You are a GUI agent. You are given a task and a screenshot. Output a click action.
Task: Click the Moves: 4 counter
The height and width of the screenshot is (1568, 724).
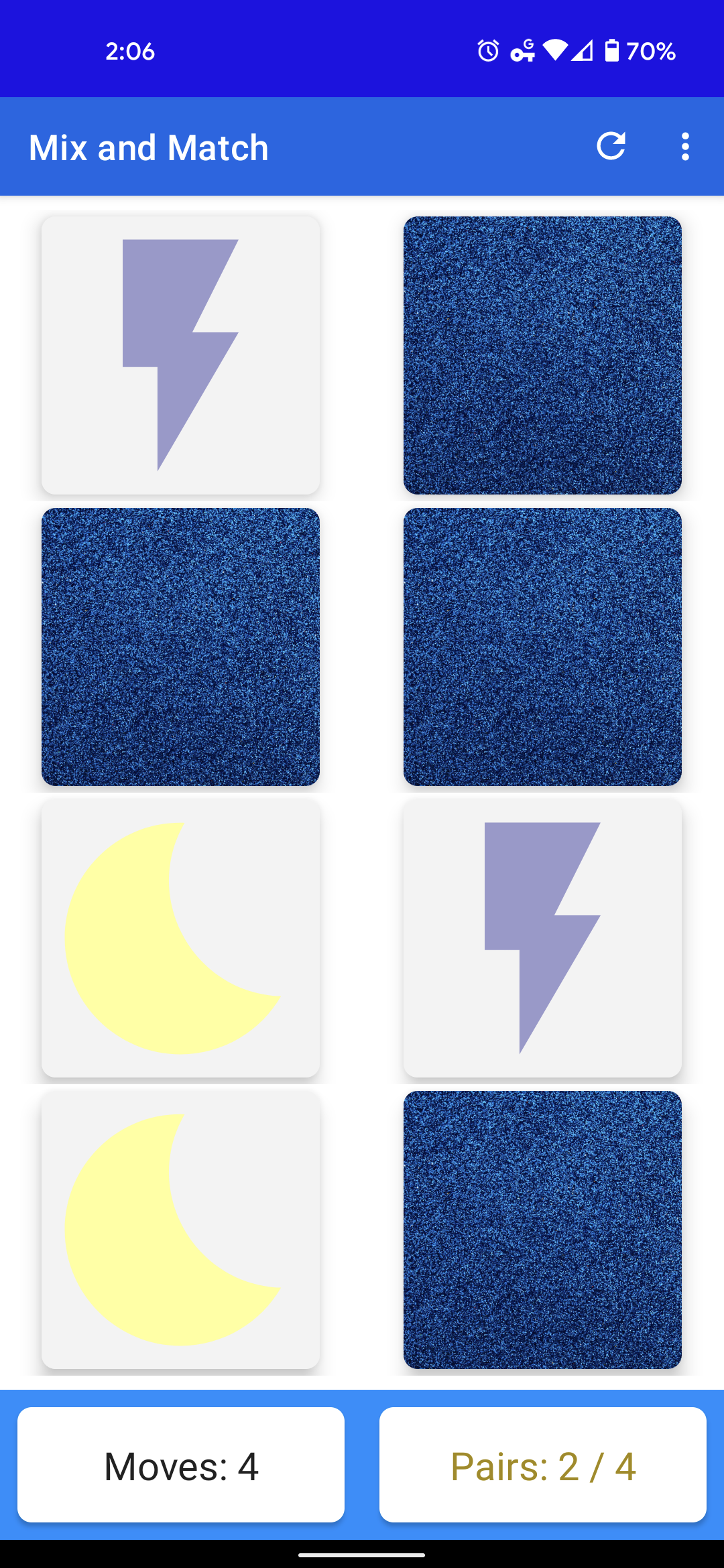click(x=181, y=1464)
